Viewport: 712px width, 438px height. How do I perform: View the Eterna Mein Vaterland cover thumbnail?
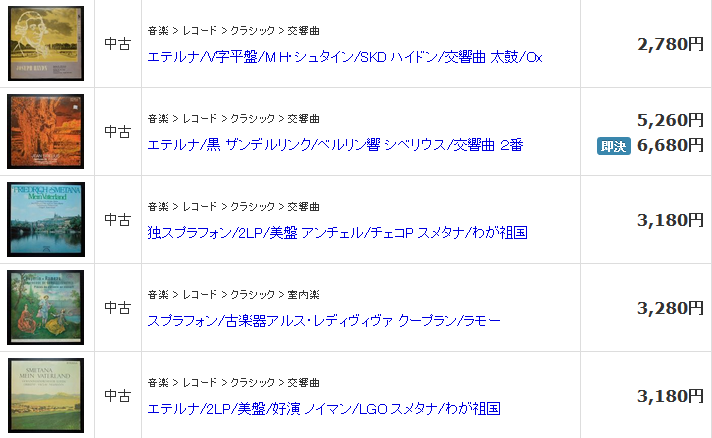point(46,395)
